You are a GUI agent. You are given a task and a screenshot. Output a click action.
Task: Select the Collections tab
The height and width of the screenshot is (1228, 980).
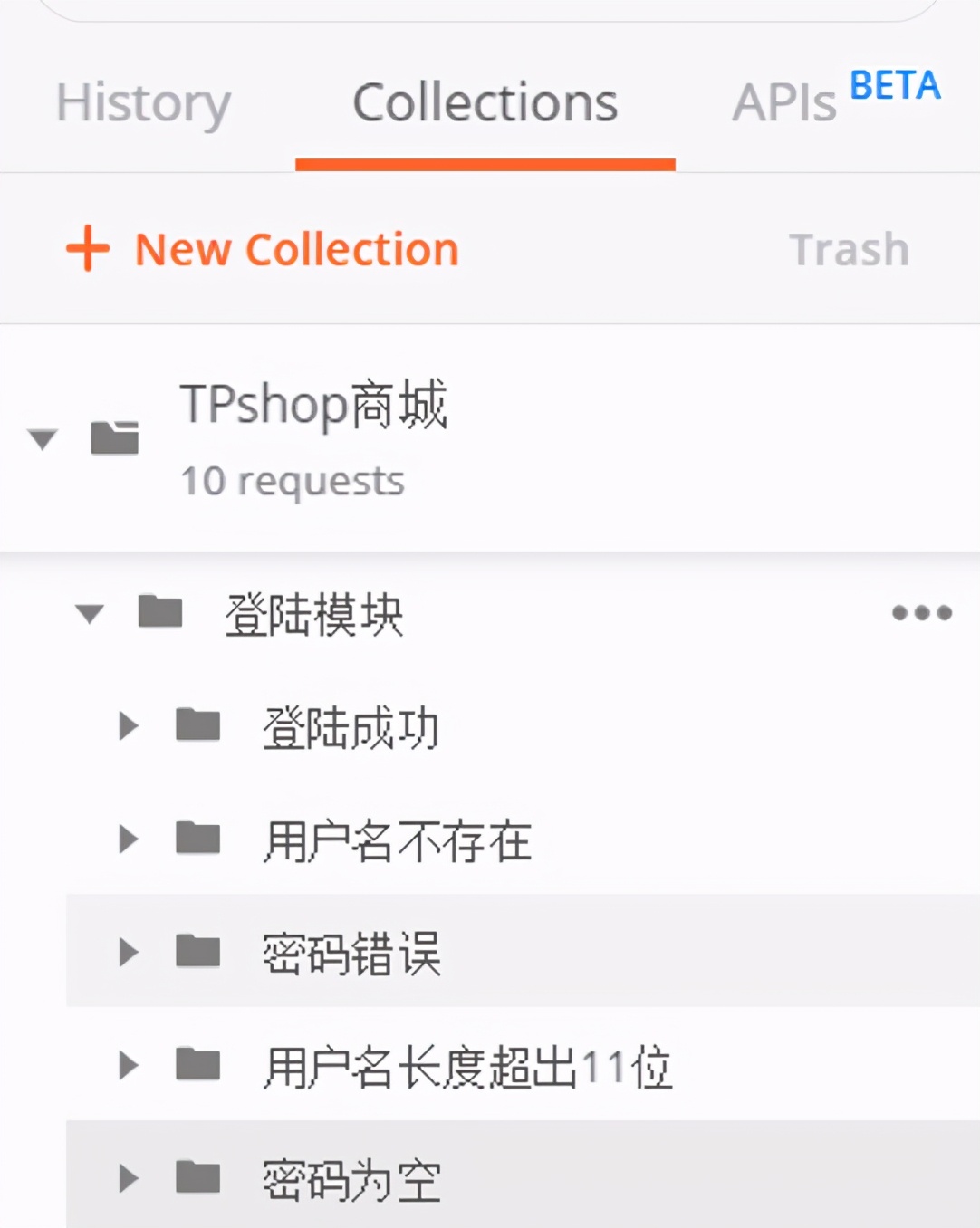click(x=485, y=102)
